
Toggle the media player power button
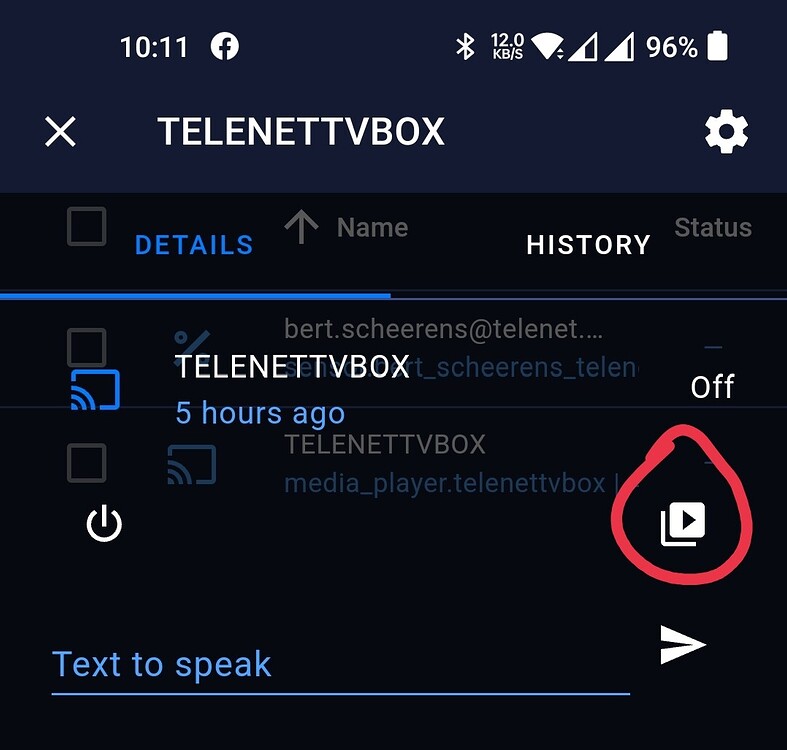[104, 524]
